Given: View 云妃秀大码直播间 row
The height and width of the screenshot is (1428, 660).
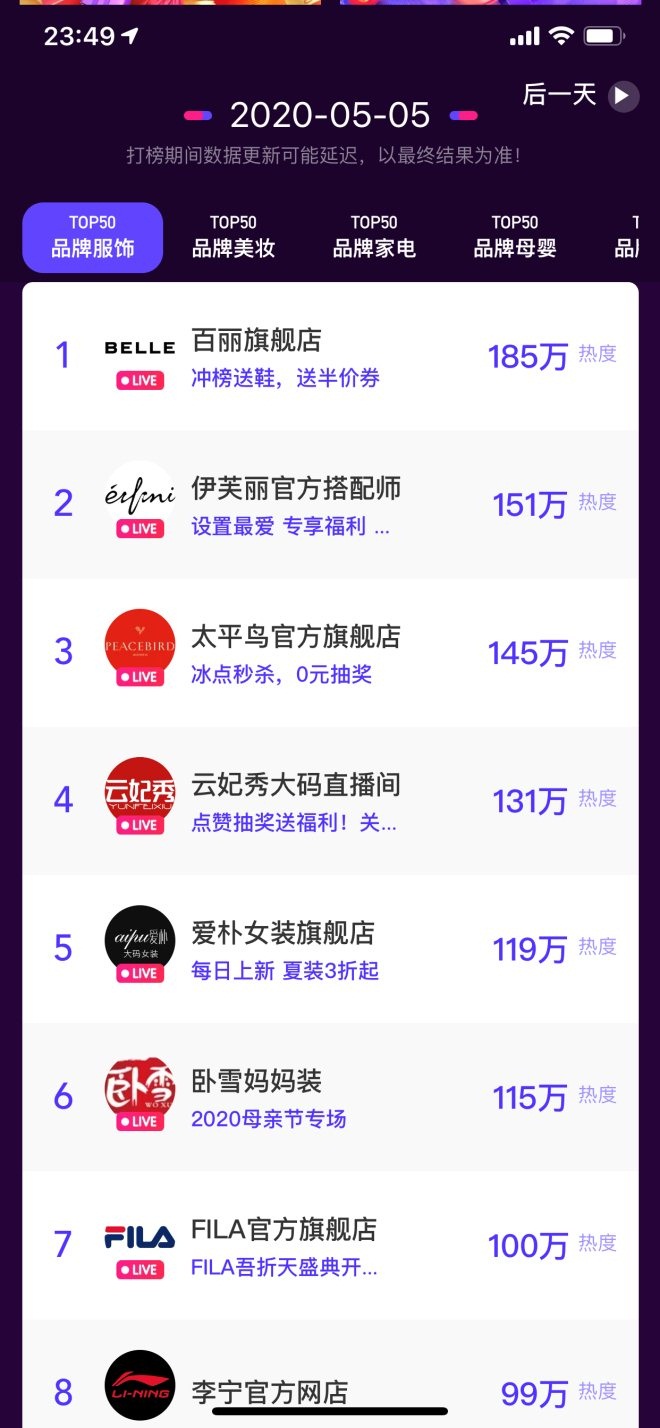Looking at the screenshot, I should (x=330, y=801).
